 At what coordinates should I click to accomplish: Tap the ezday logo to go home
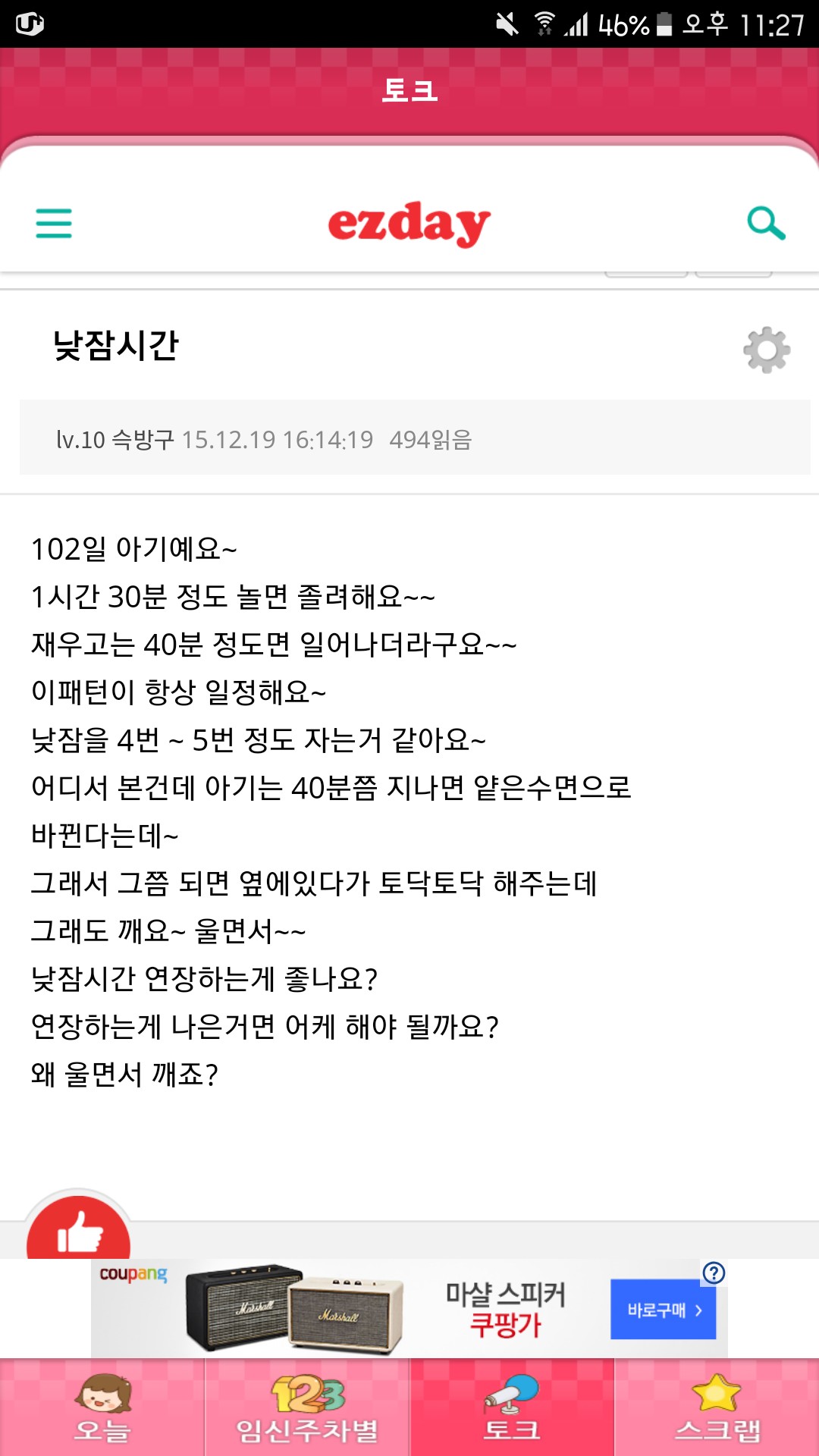tap(409, 224)
